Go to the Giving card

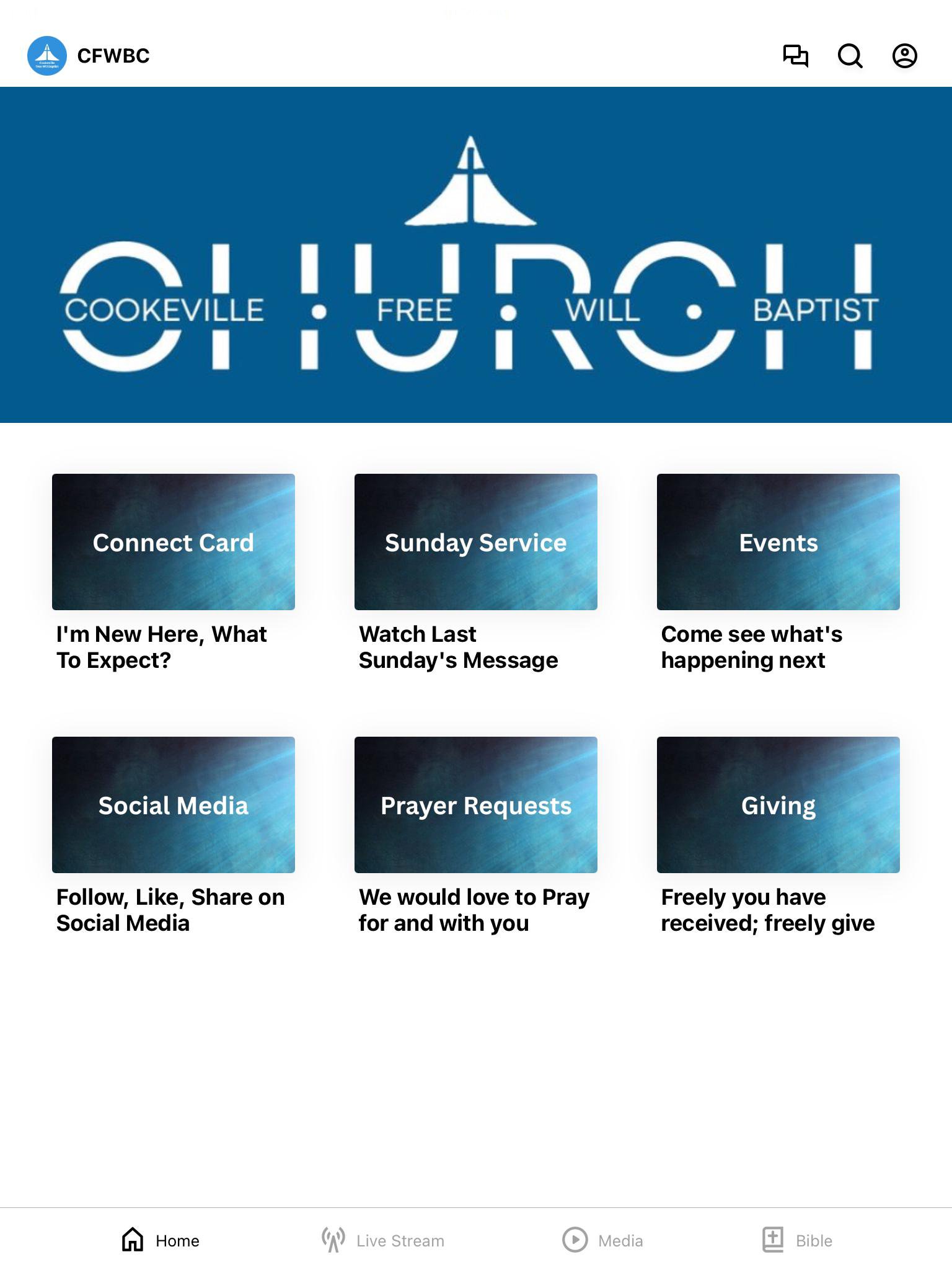[778, 805]
